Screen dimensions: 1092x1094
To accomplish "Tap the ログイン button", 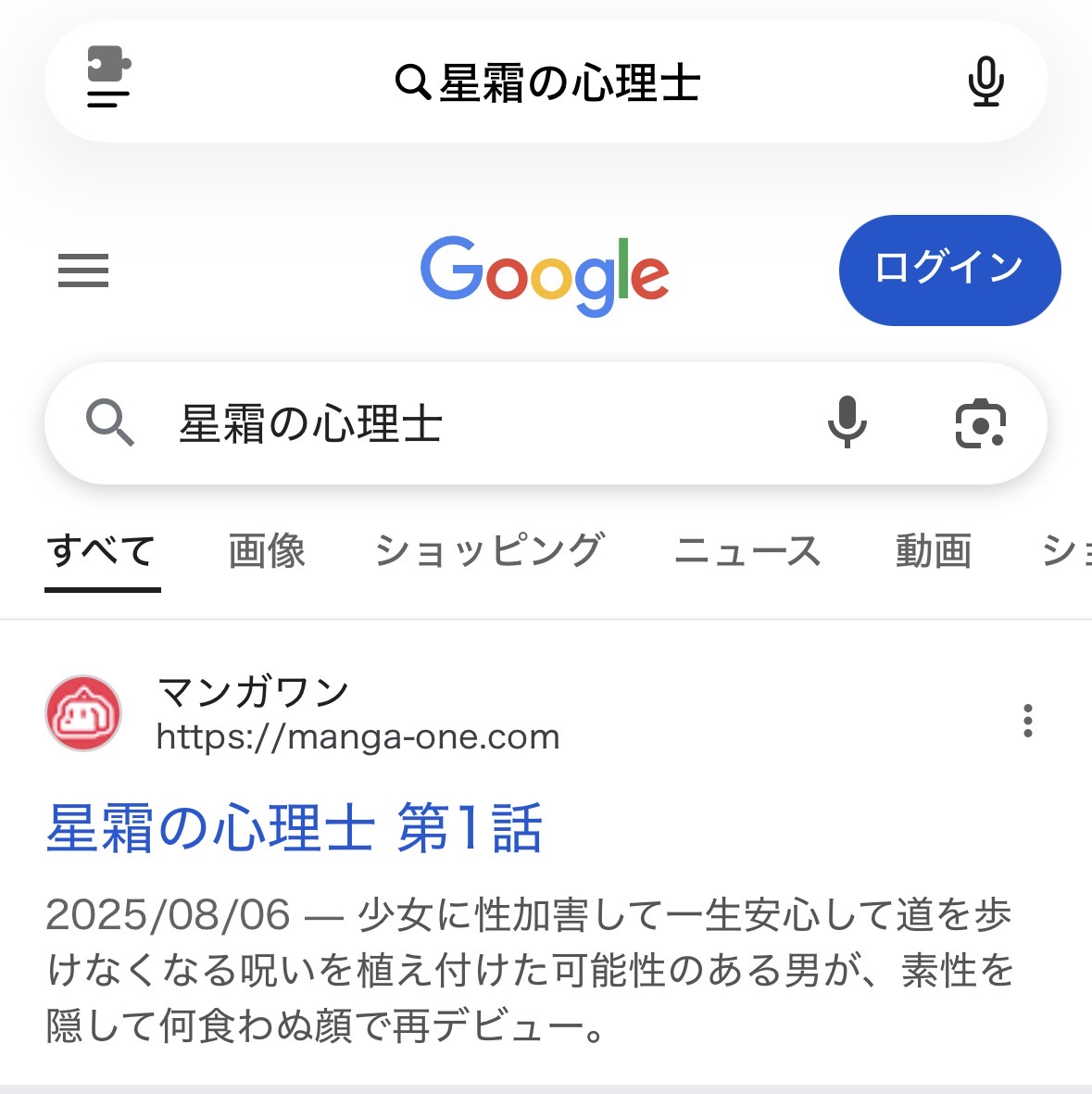I will [x=949, y=270].
